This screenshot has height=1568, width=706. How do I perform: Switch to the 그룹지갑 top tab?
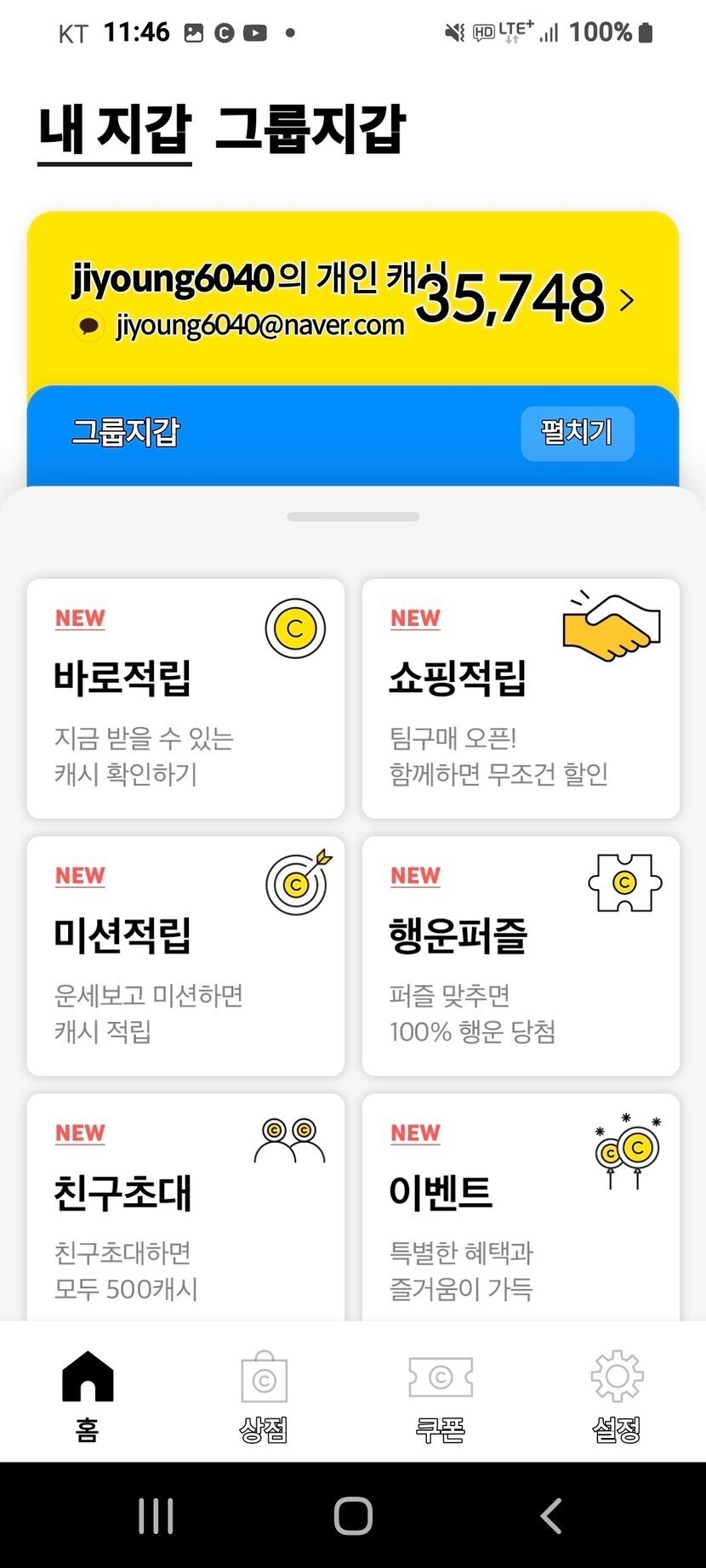click(x=310, y=130)
